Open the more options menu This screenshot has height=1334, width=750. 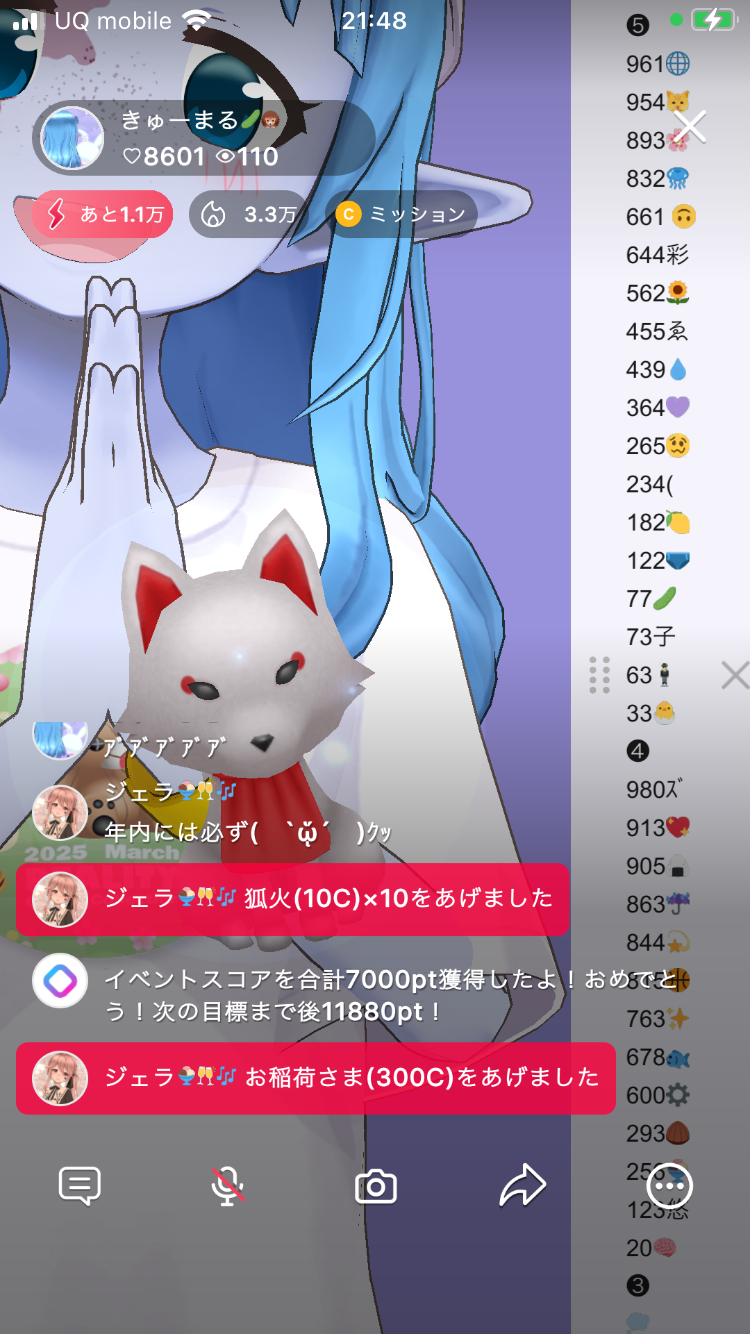[670, 1186]
